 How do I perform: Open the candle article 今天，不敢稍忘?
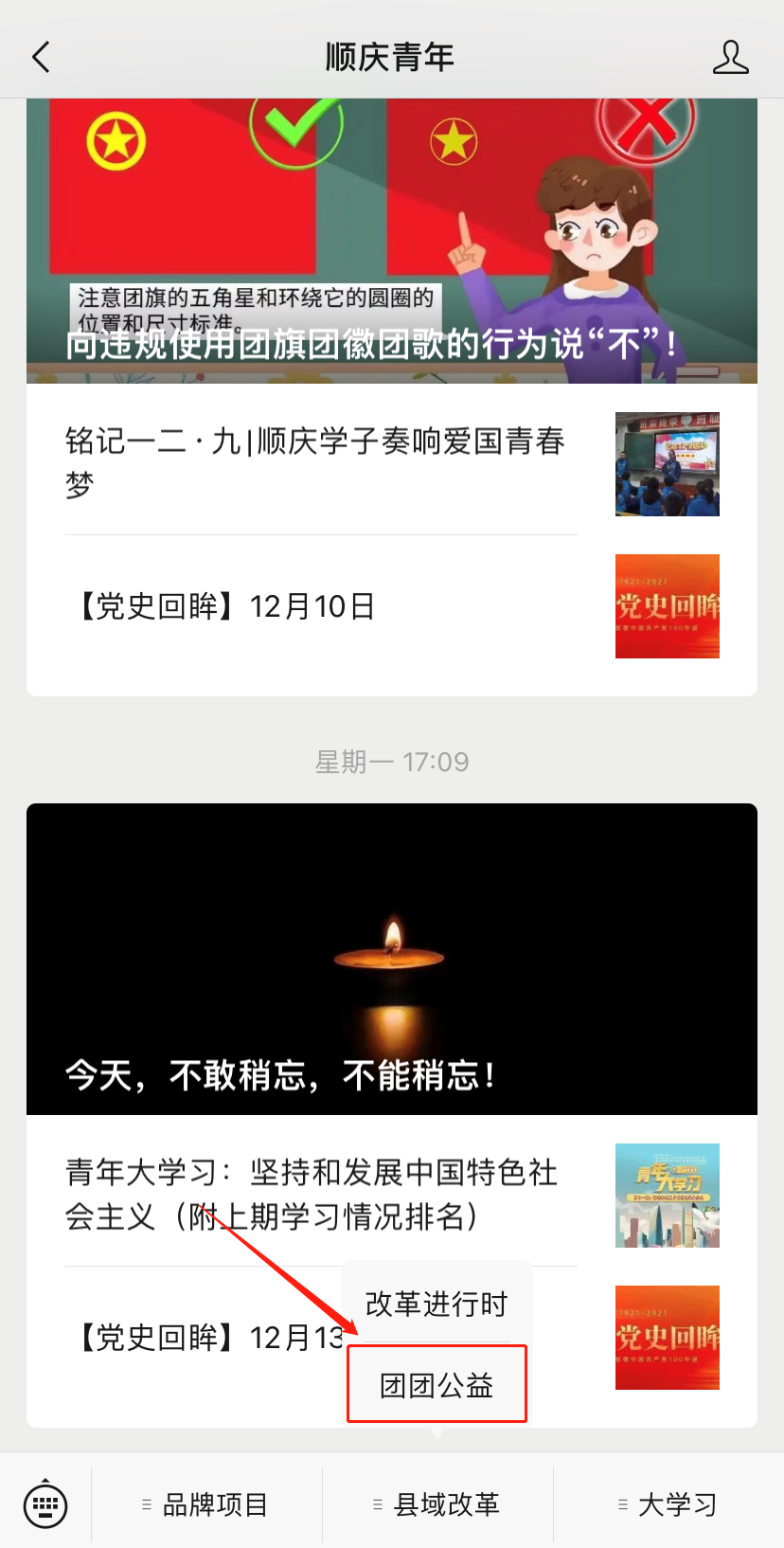click(x=391, y=959)
